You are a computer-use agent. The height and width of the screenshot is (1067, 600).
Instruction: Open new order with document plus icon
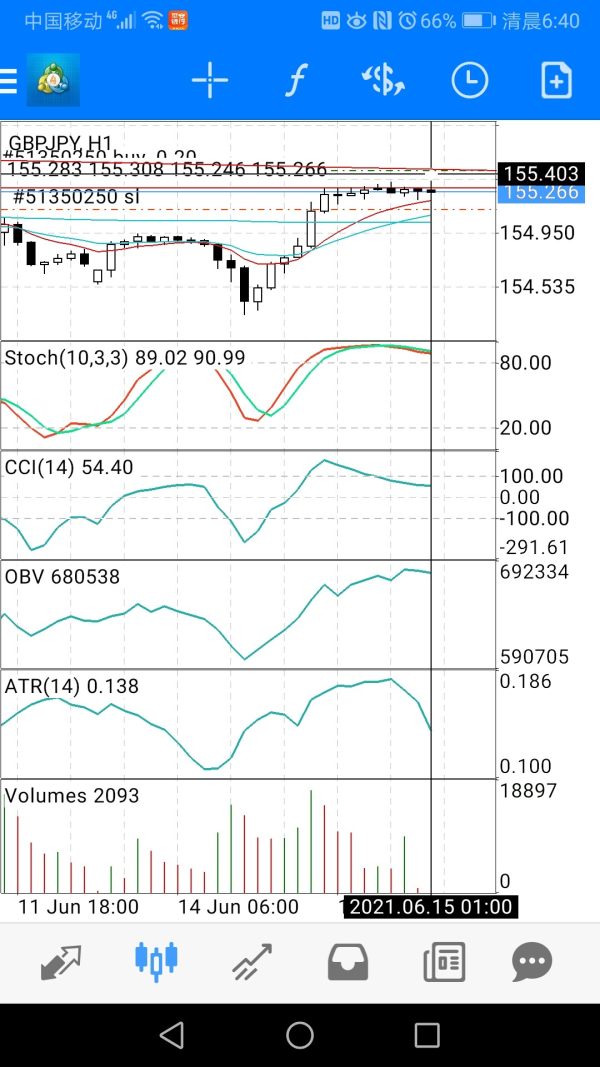point(556,80)
